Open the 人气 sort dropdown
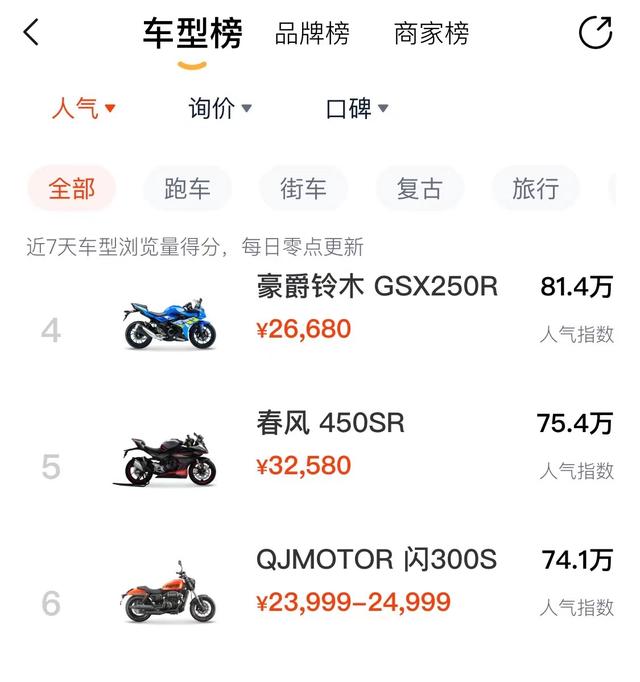This screenshot has width=640, height=682. point(84,108)
